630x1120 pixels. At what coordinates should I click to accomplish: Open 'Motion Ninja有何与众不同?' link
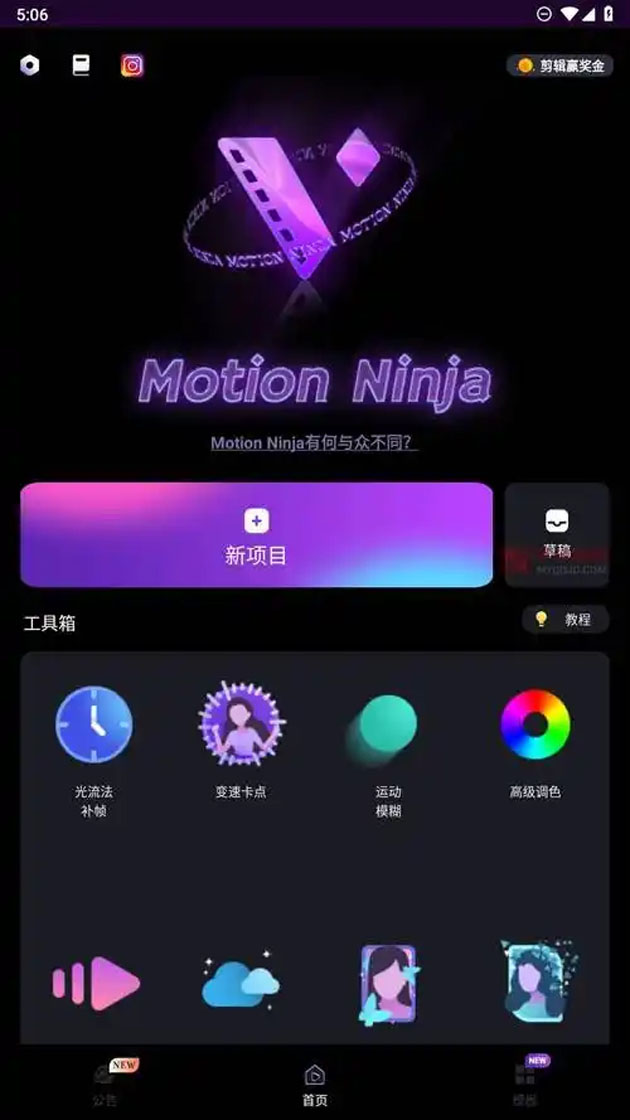[x=314, y=443]
